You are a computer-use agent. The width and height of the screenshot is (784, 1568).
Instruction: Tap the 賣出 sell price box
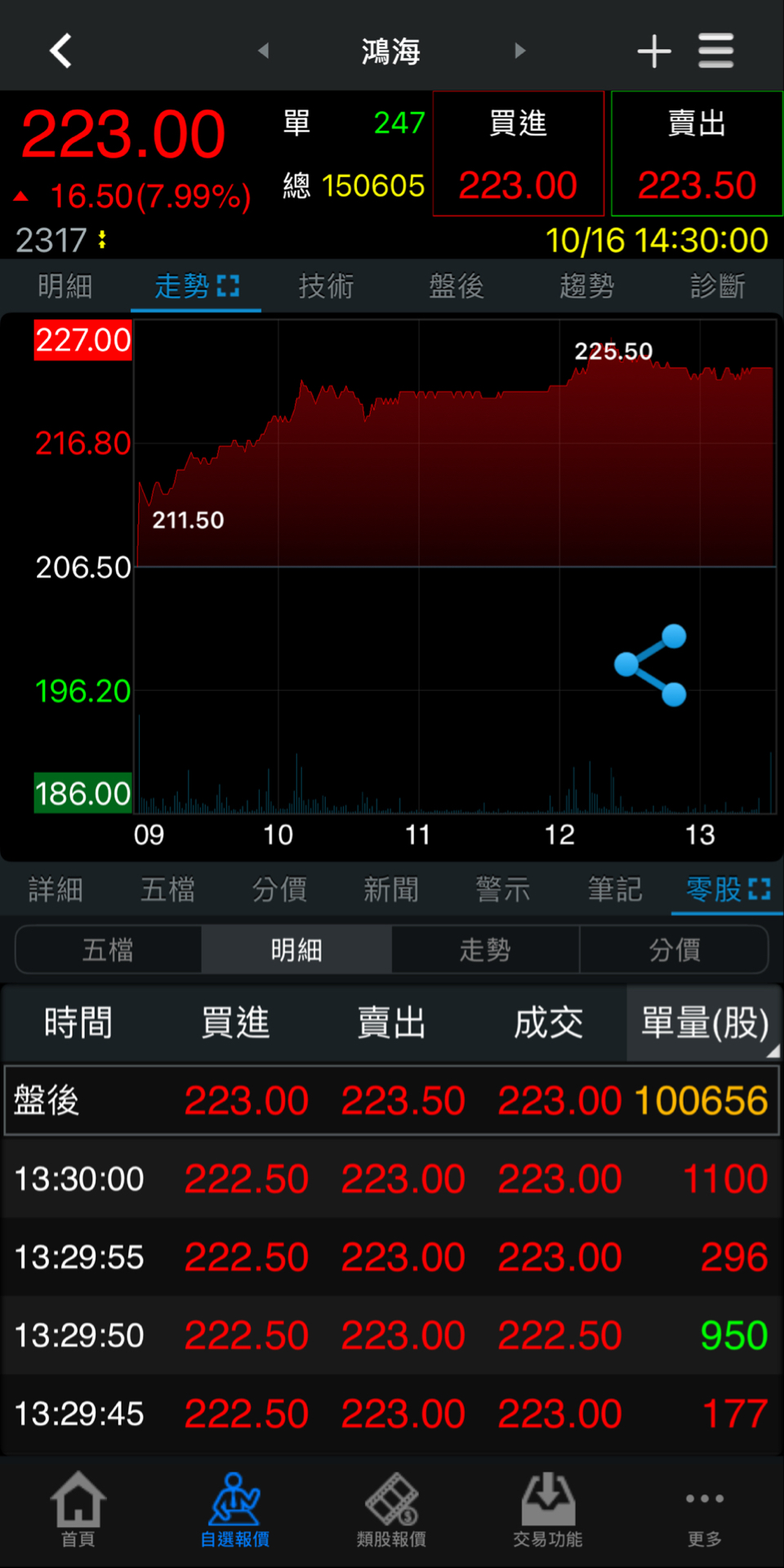click(697, 154)
